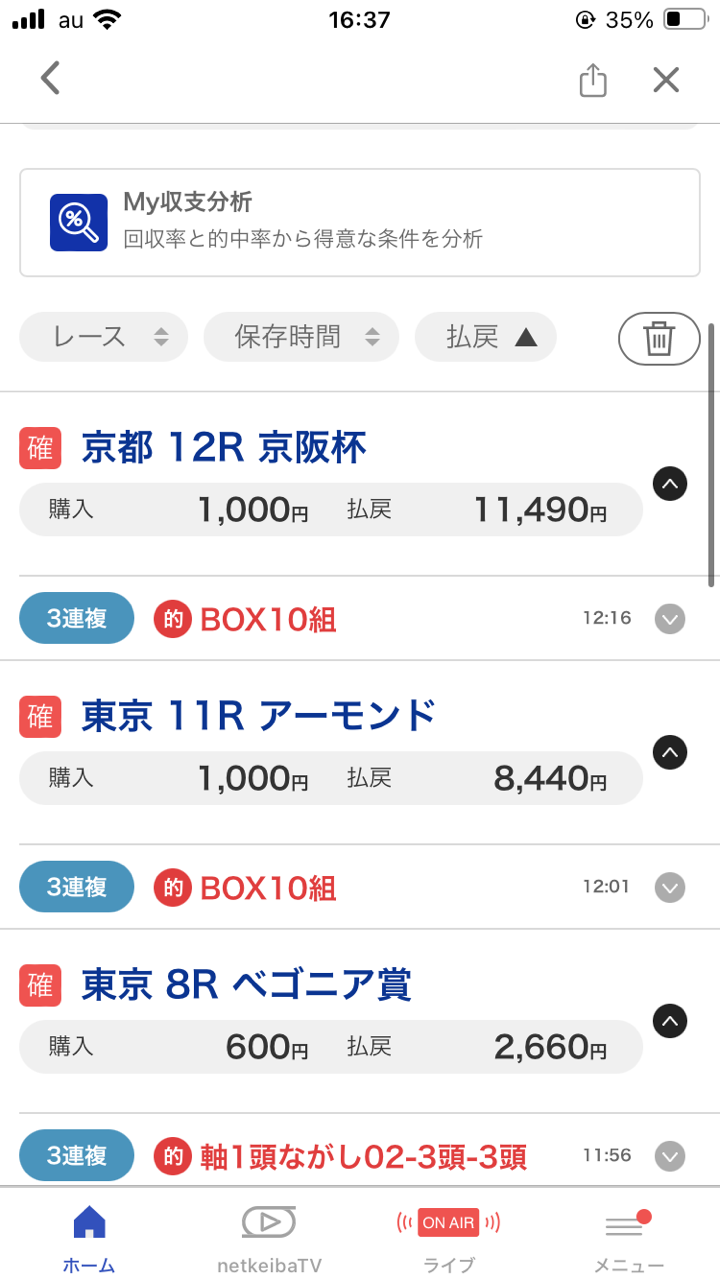Collapse the 東京 8R ベゴニア賞 section
Viewport: 720px width, 1280px height.
[670, 1021]
